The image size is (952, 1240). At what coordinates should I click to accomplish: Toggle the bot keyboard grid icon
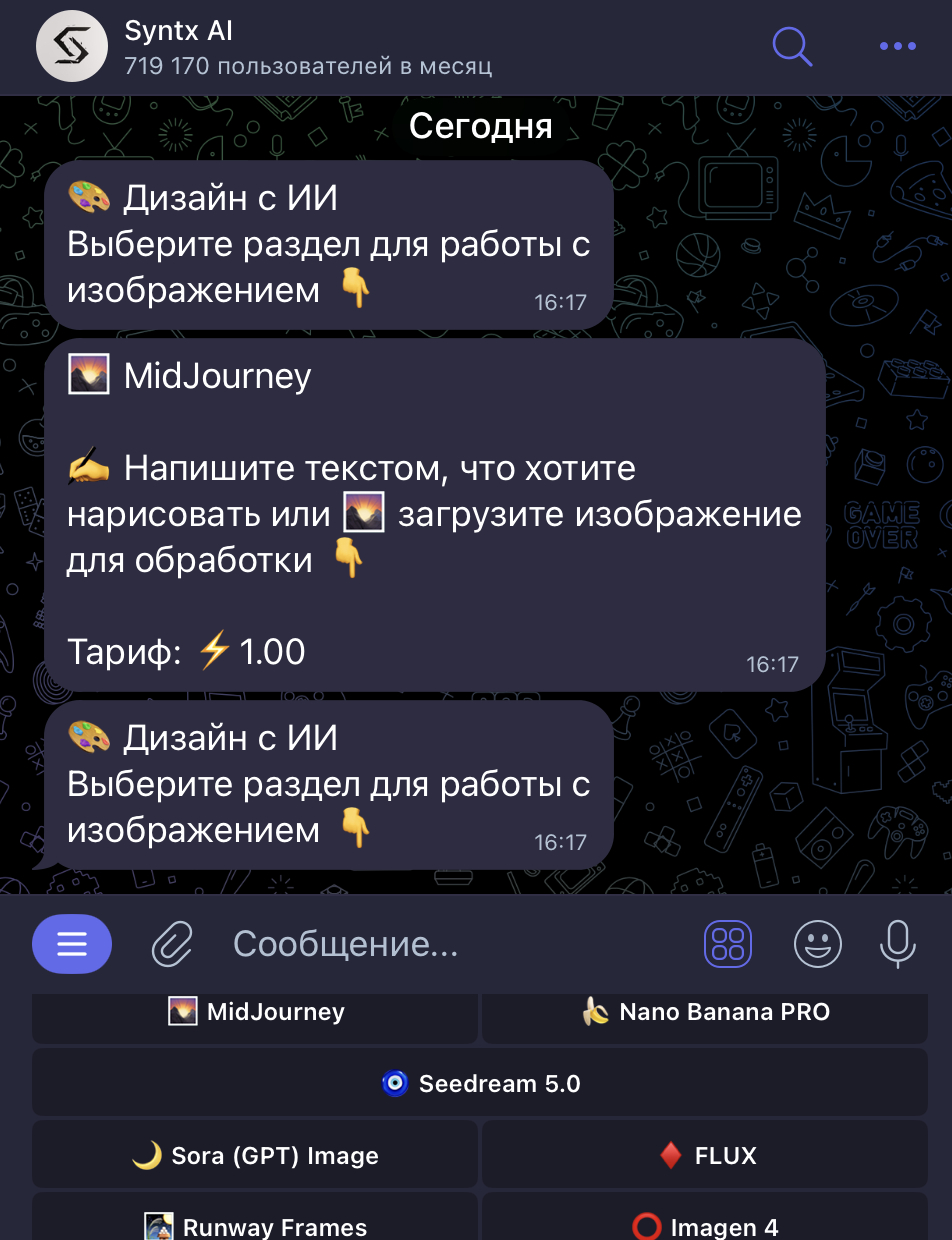(x=727, y=944)
